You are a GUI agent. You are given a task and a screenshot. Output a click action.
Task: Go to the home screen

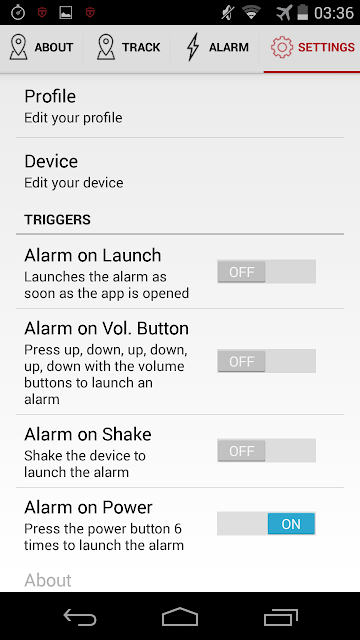coord(180,616)
